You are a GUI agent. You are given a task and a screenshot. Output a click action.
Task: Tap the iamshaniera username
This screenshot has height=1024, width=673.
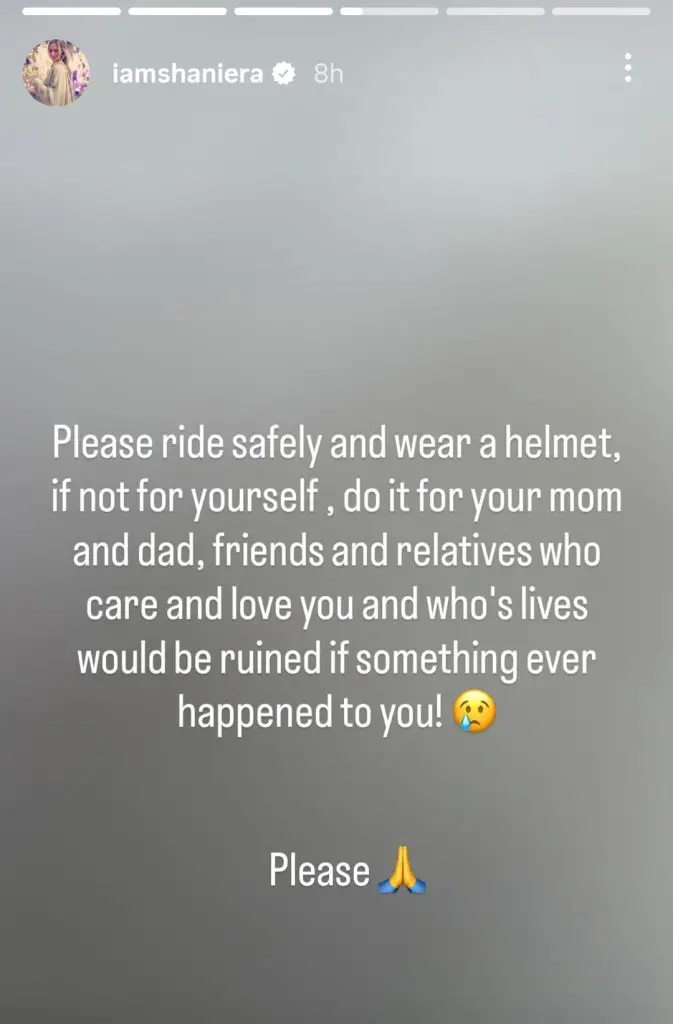point(188,74)
